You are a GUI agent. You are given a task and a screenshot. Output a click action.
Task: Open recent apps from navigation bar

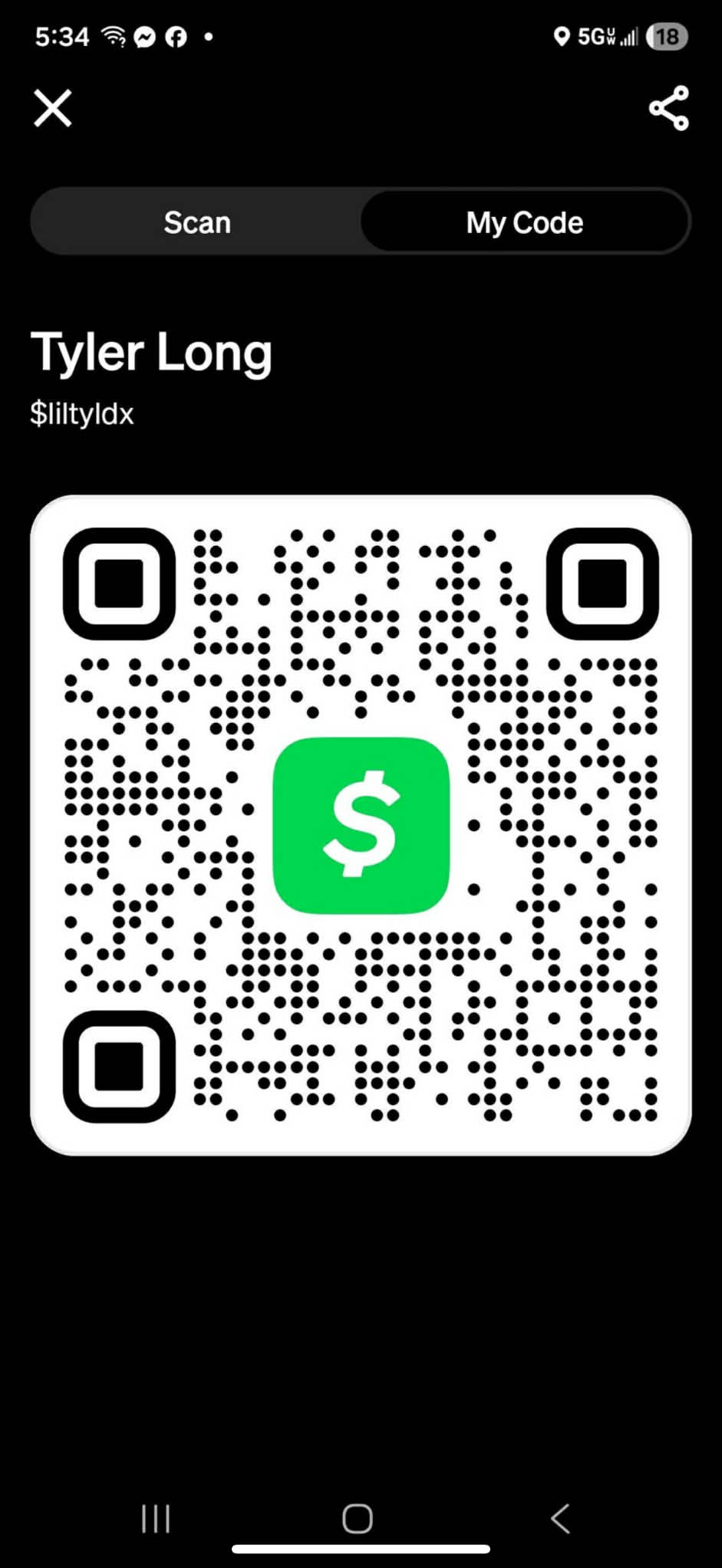coord(156,1518)
